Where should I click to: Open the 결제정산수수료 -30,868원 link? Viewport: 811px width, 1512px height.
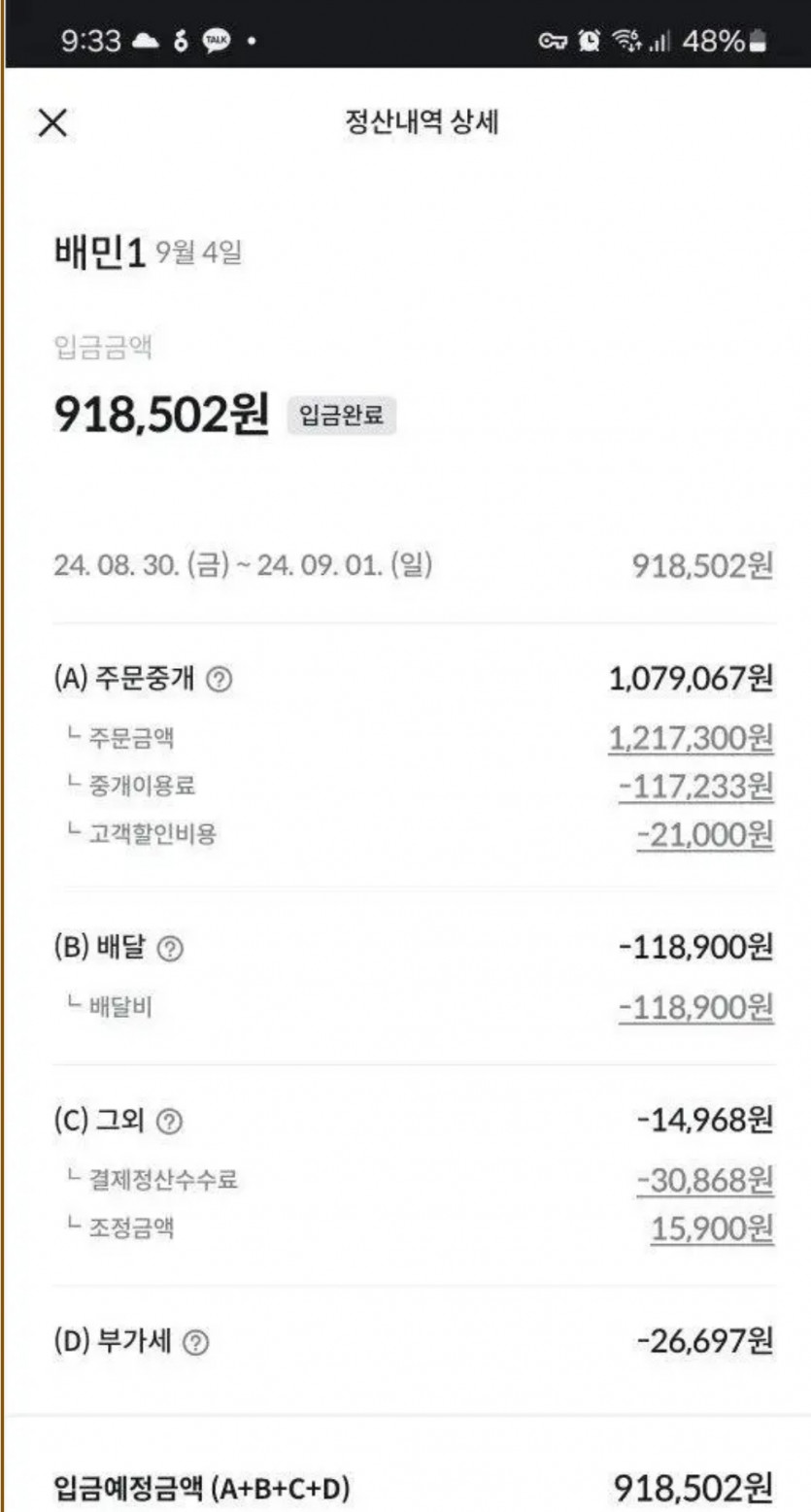(x=706, y=1181)
